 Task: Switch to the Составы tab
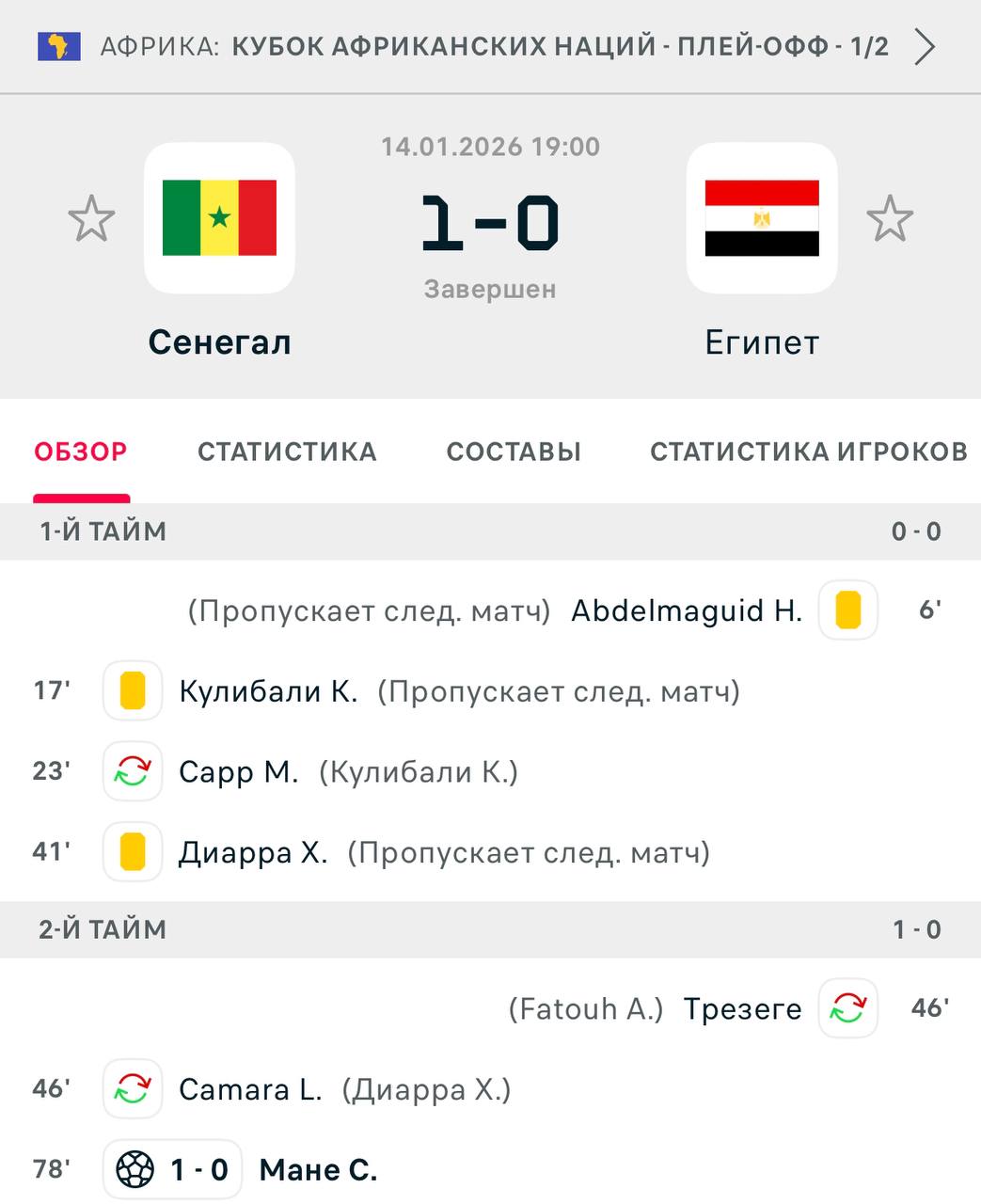point(514,451)
